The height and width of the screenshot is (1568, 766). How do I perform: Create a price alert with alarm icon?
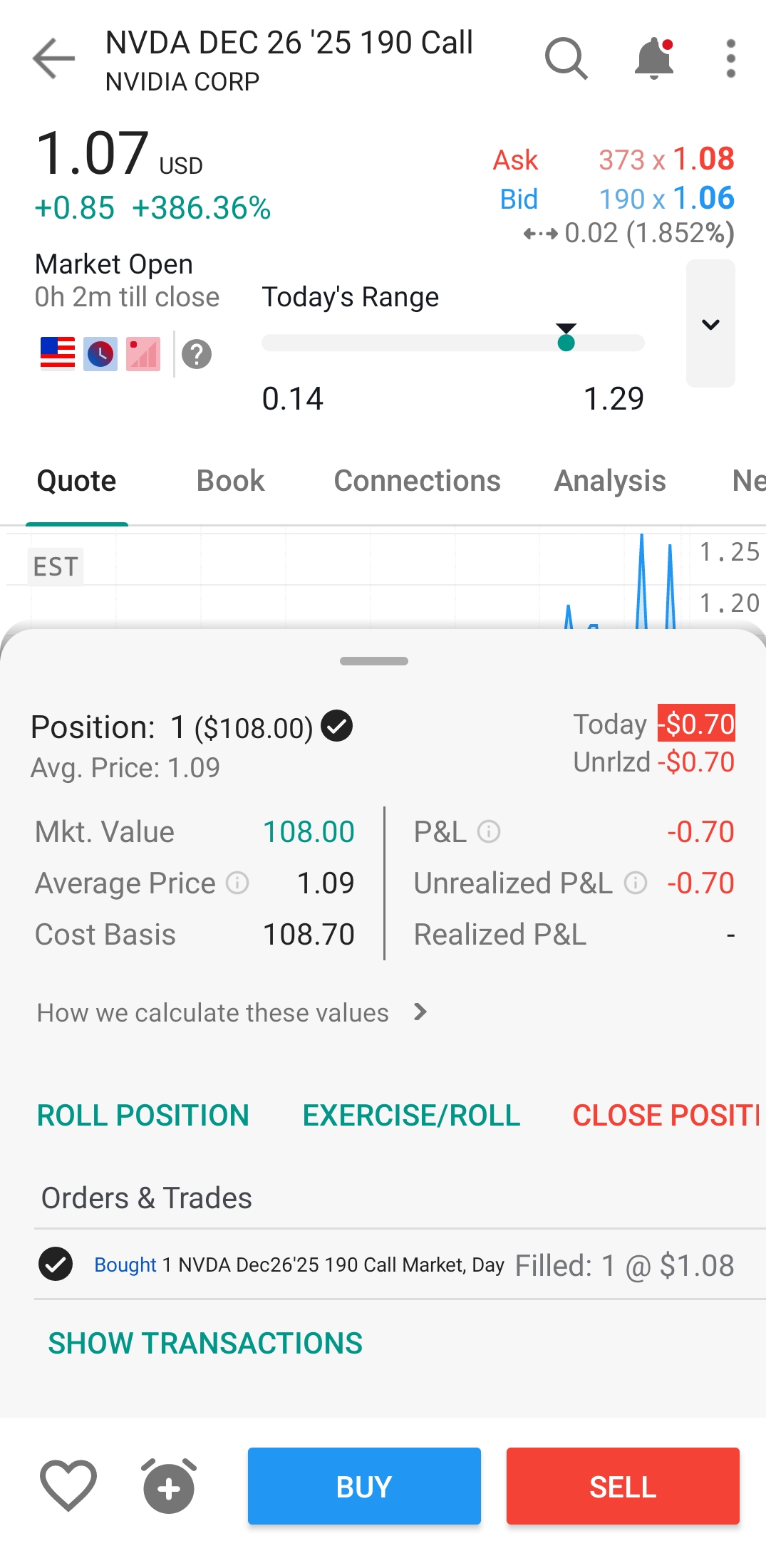tap(169, 1487)
